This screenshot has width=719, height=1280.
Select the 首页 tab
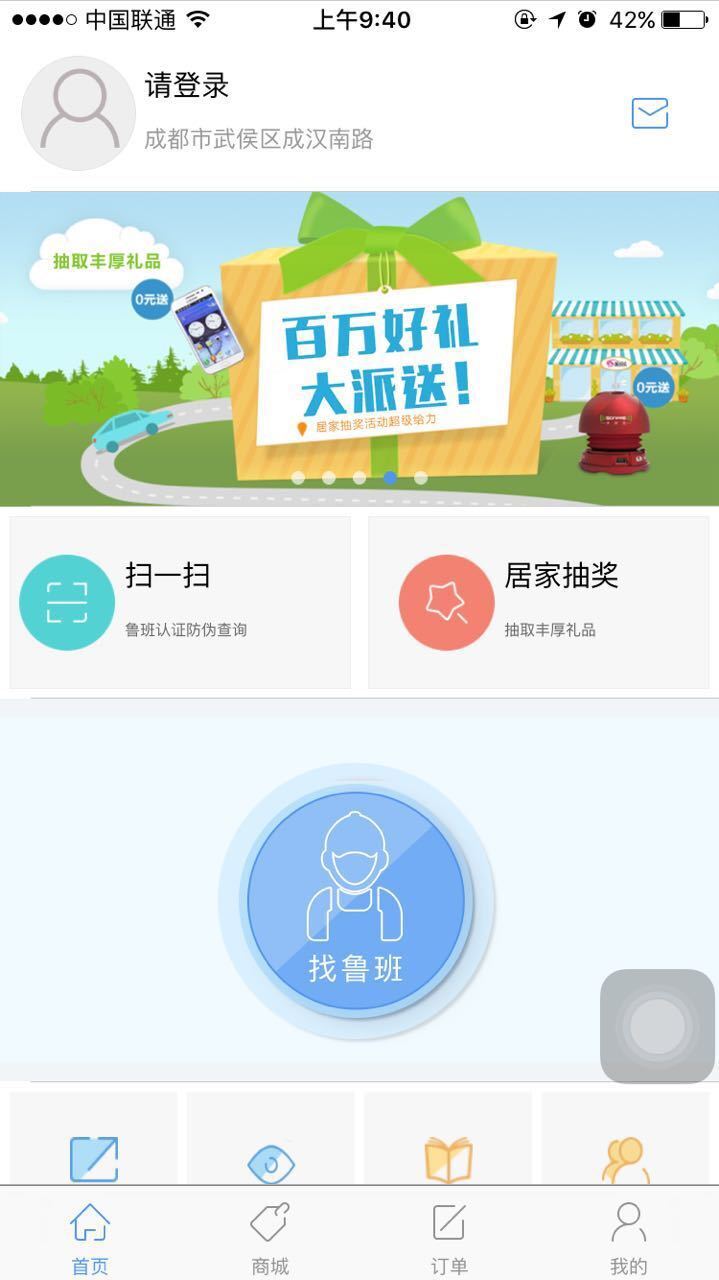89,1238
